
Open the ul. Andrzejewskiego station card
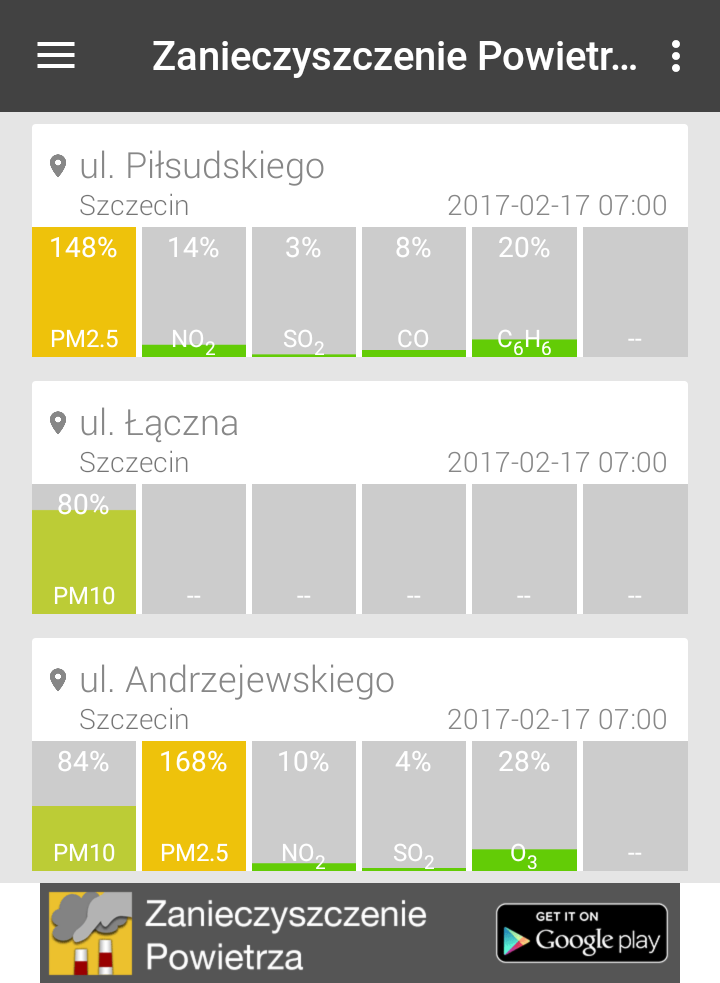coord(360,699)
